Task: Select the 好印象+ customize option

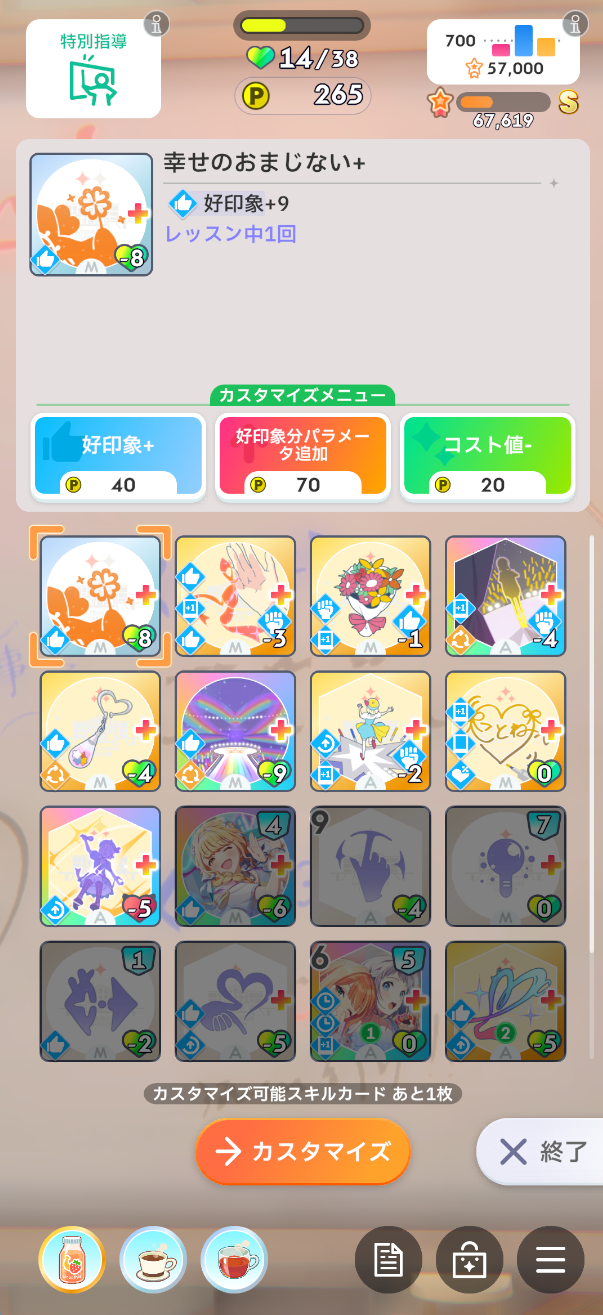Action: point(119,456)
